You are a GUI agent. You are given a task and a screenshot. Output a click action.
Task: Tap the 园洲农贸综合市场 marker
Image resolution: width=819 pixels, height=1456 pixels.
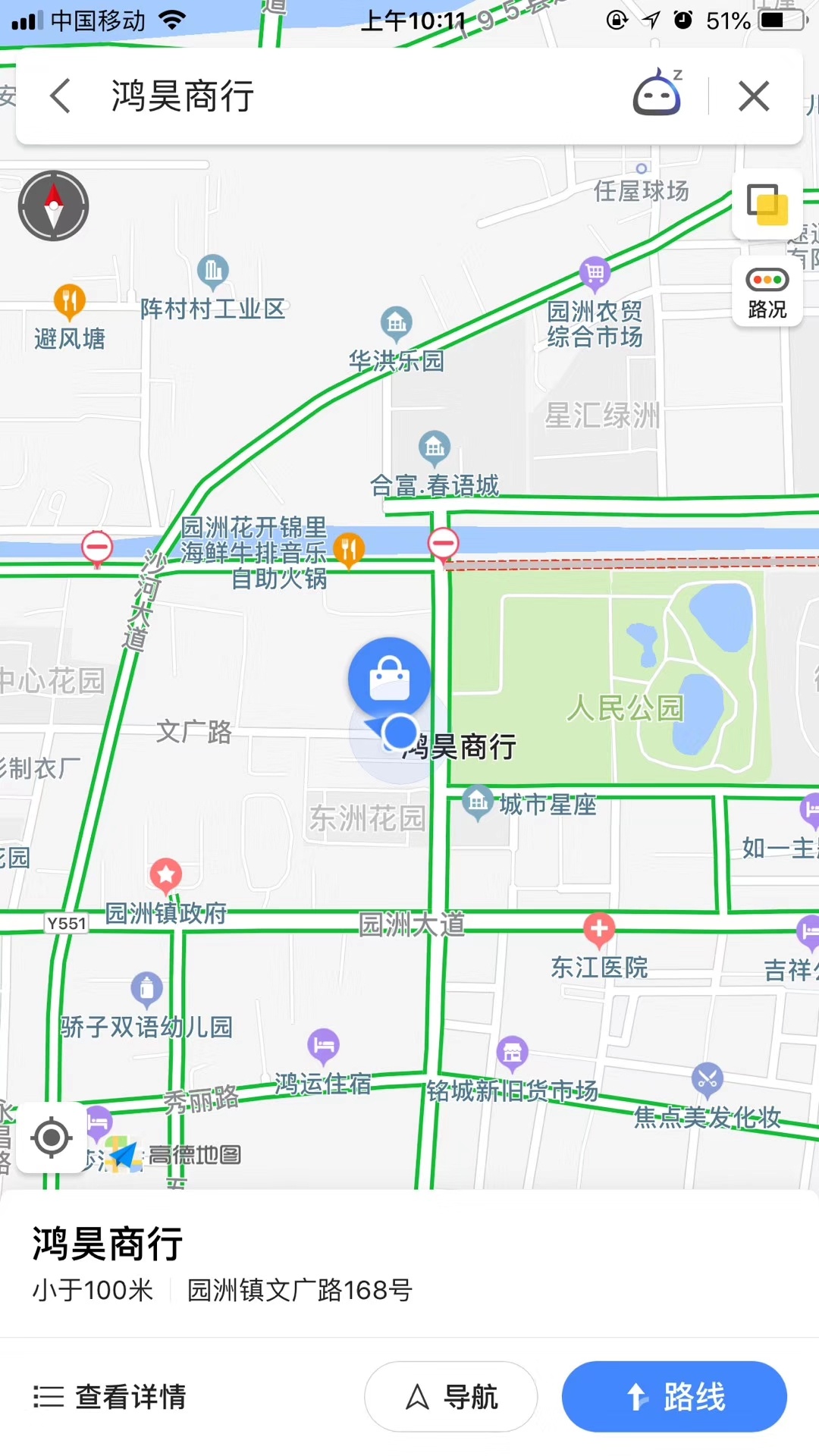(595, 273)
